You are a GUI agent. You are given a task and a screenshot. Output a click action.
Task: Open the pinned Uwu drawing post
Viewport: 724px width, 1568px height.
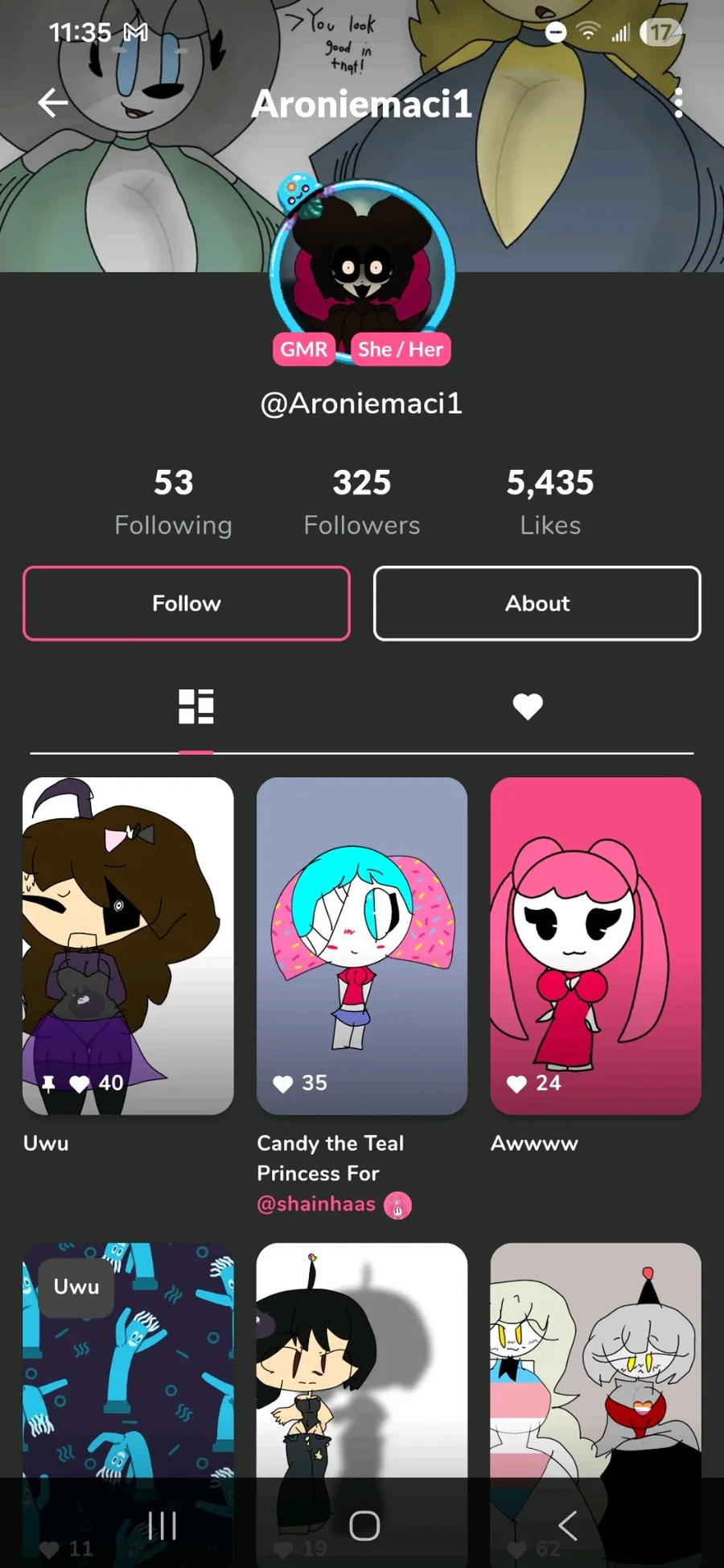coord(128,945)
